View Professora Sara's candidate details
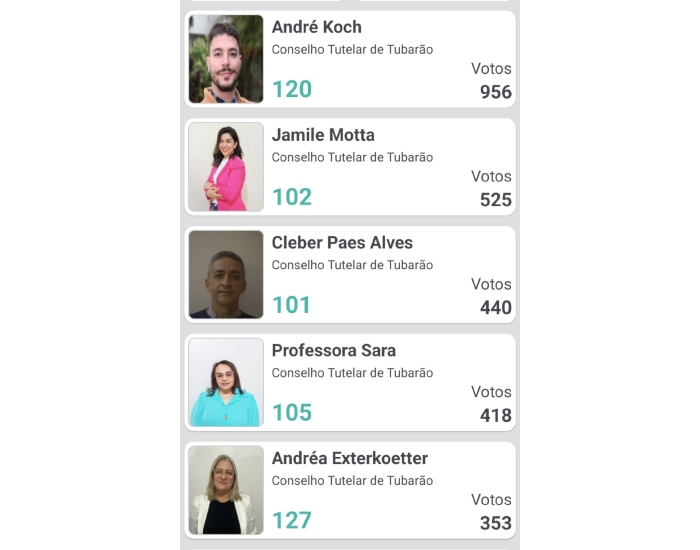This screenshot has width=700, height=550. tap(350, 383)
